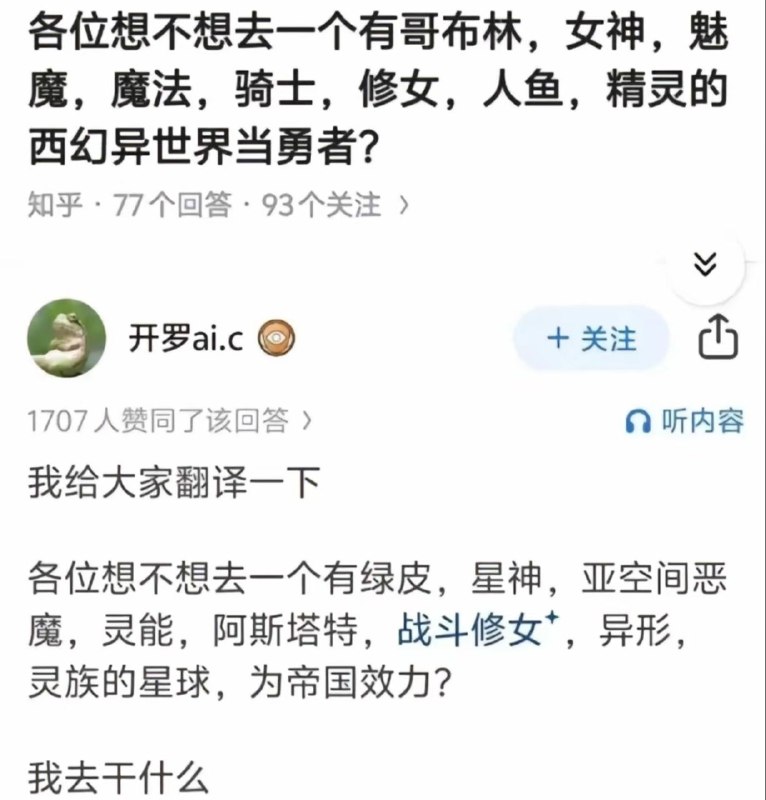The image size is (766, 800).
Task: Open 开罗ai.c's frog avatar profile
Action: [66, 338]
